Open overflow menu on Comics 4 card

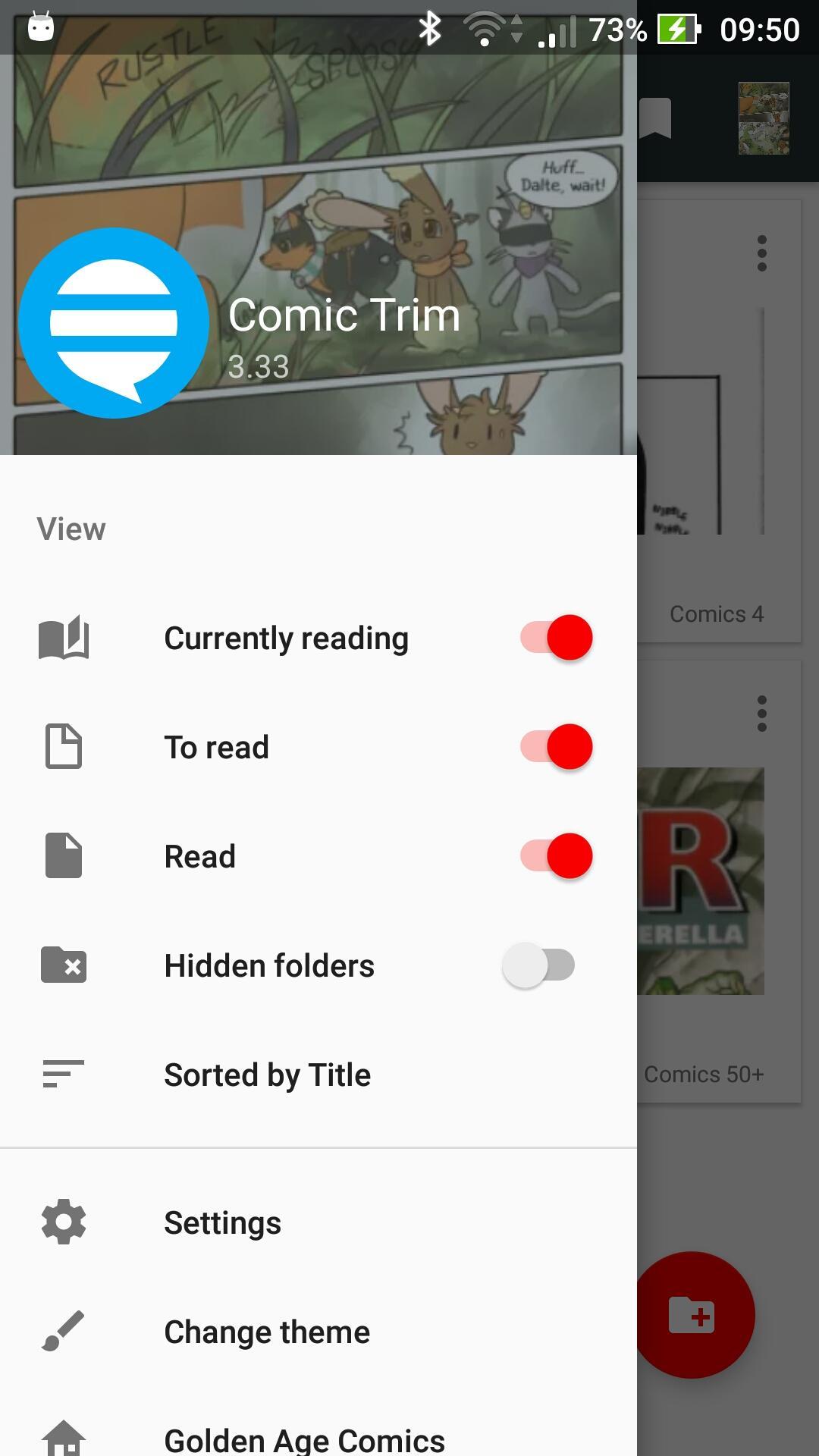(x=762, y=253)
